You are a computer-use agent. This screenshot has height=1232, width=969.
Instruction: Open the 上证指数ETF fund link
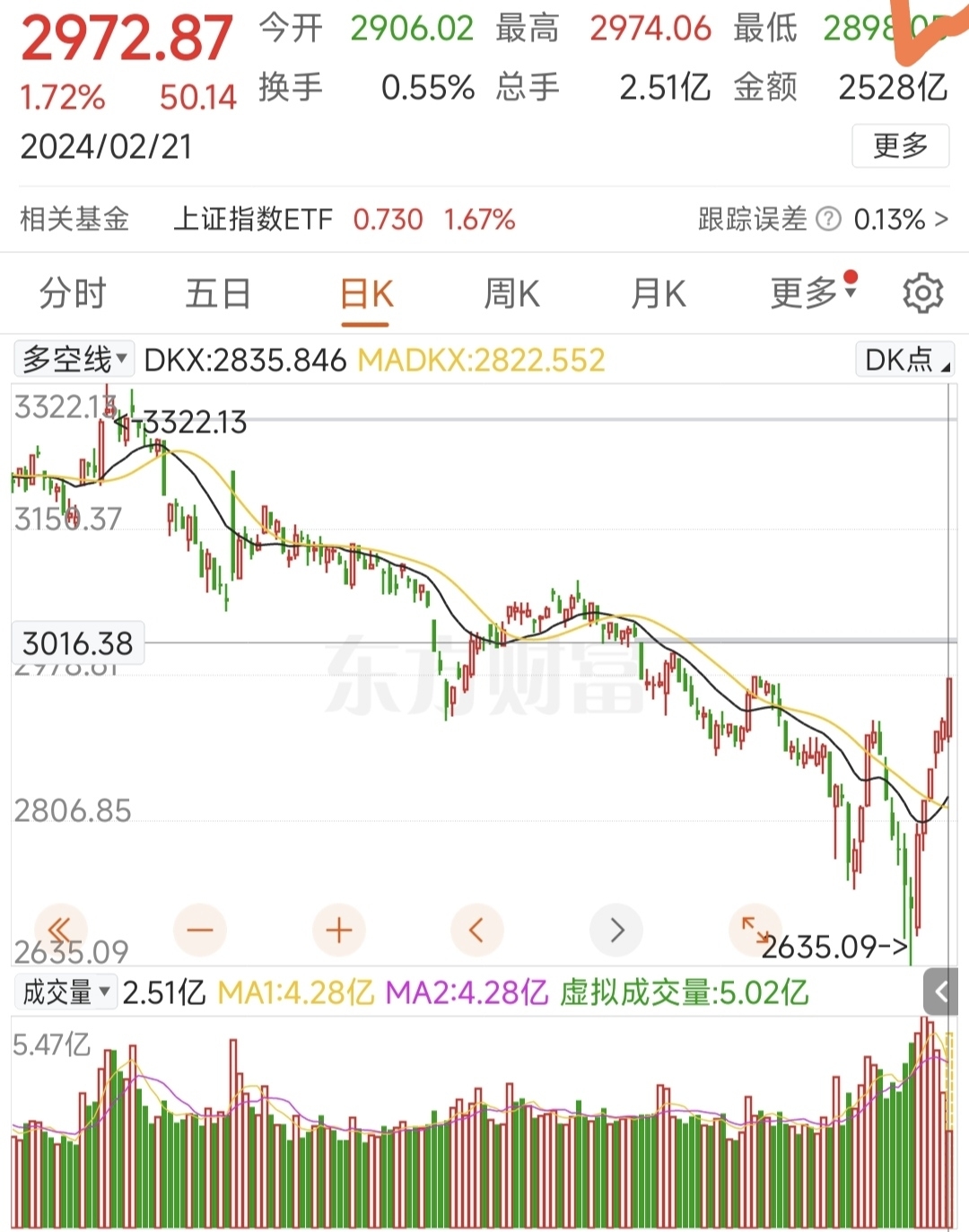click(254, 219)
